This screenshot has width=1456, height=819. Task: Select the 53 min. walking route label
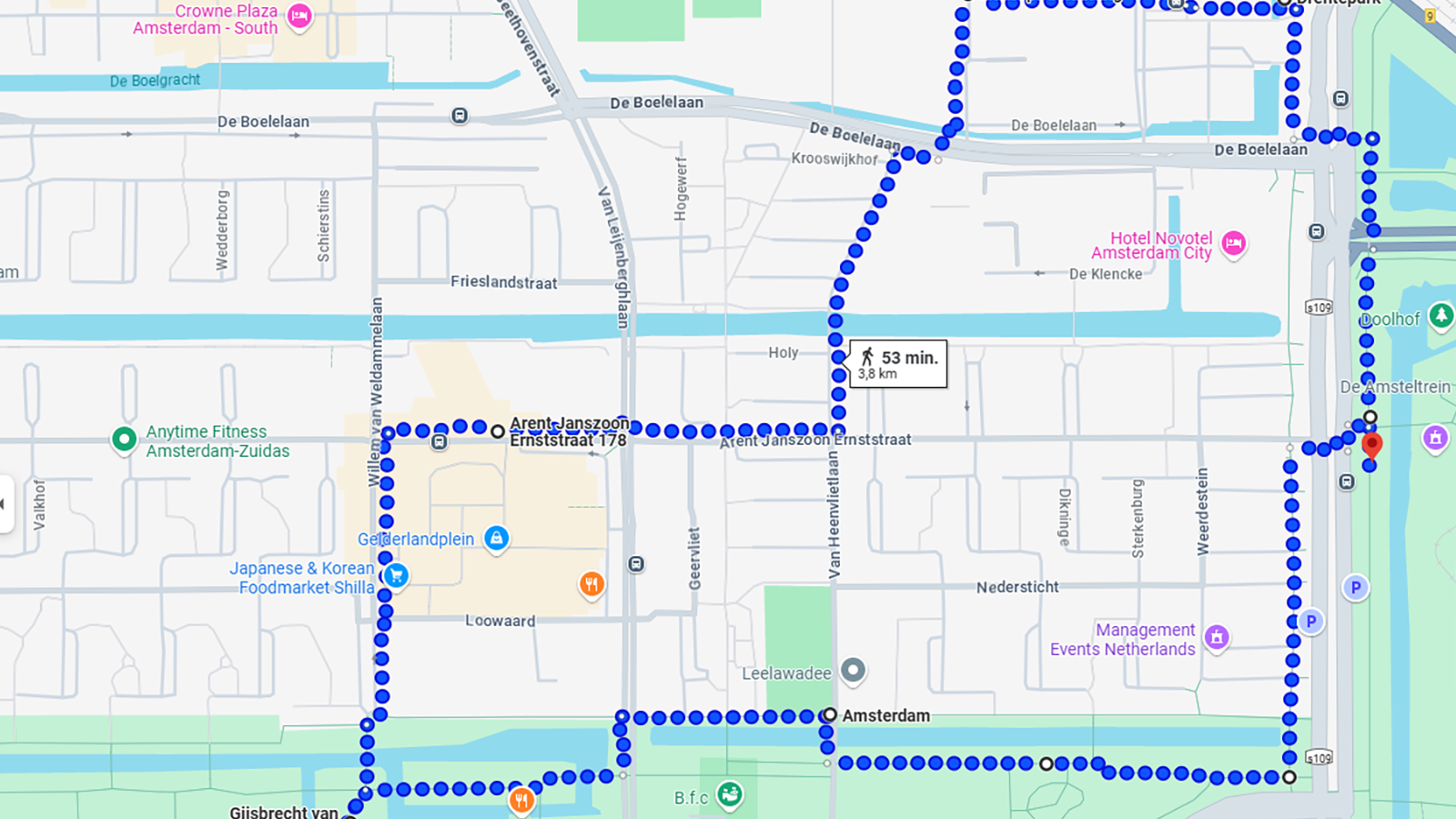click(x=898, y=364)
